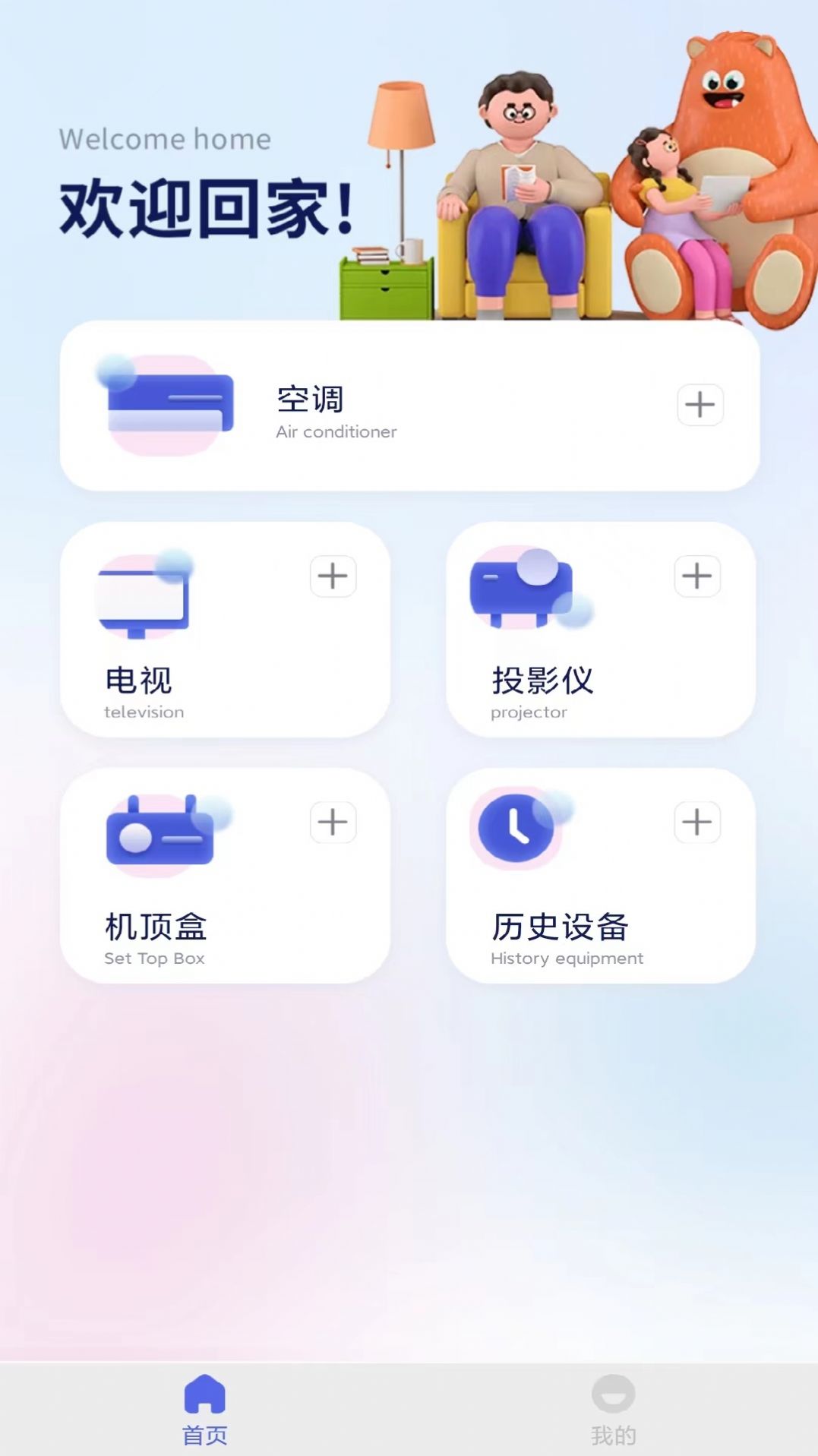
Task: Tap the plus icon on the 机顶盒 card
Action: [x=333, y=823]
